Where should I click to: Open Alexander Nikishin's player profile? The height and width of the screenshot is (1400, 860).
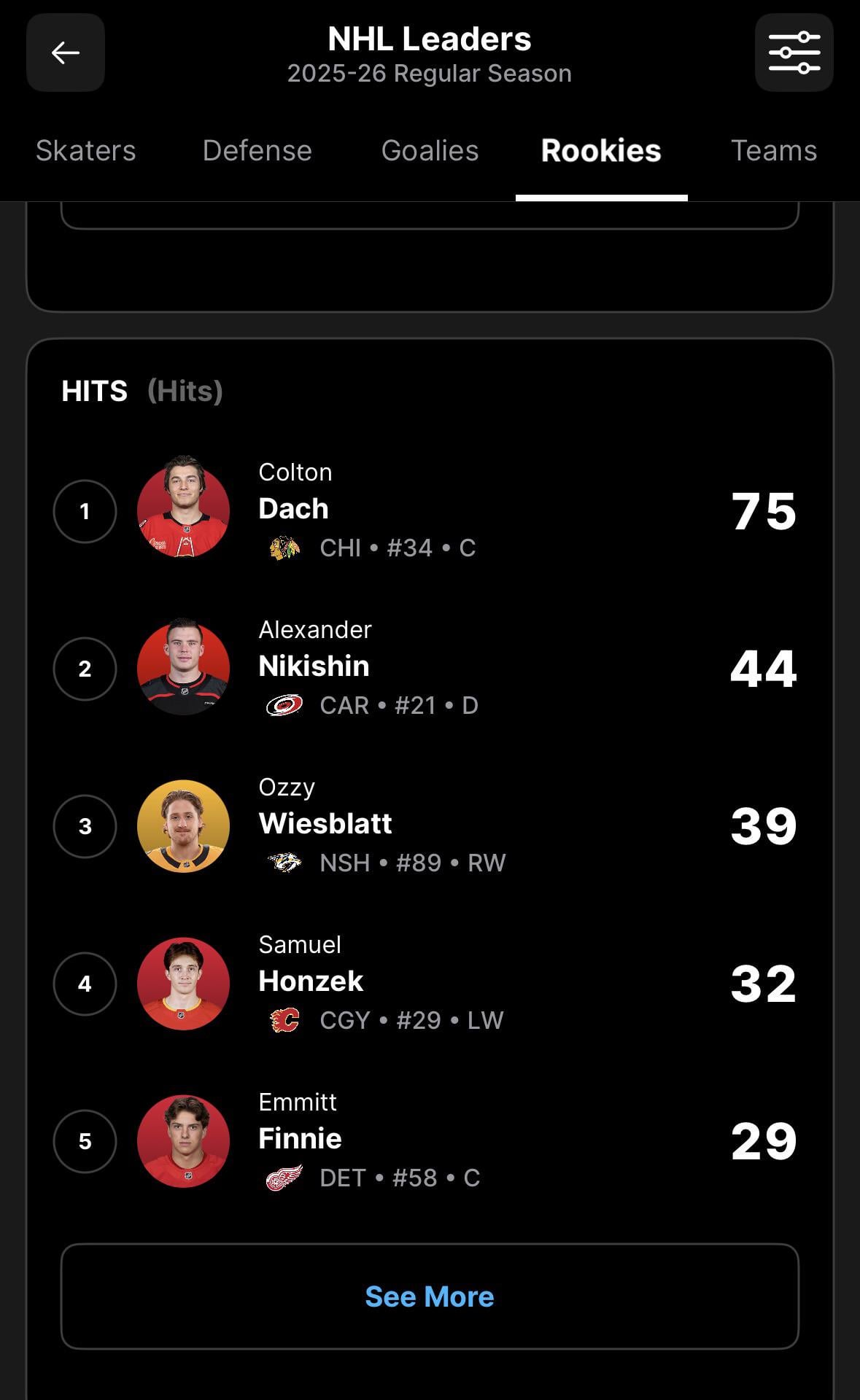[x=314, y=666]
